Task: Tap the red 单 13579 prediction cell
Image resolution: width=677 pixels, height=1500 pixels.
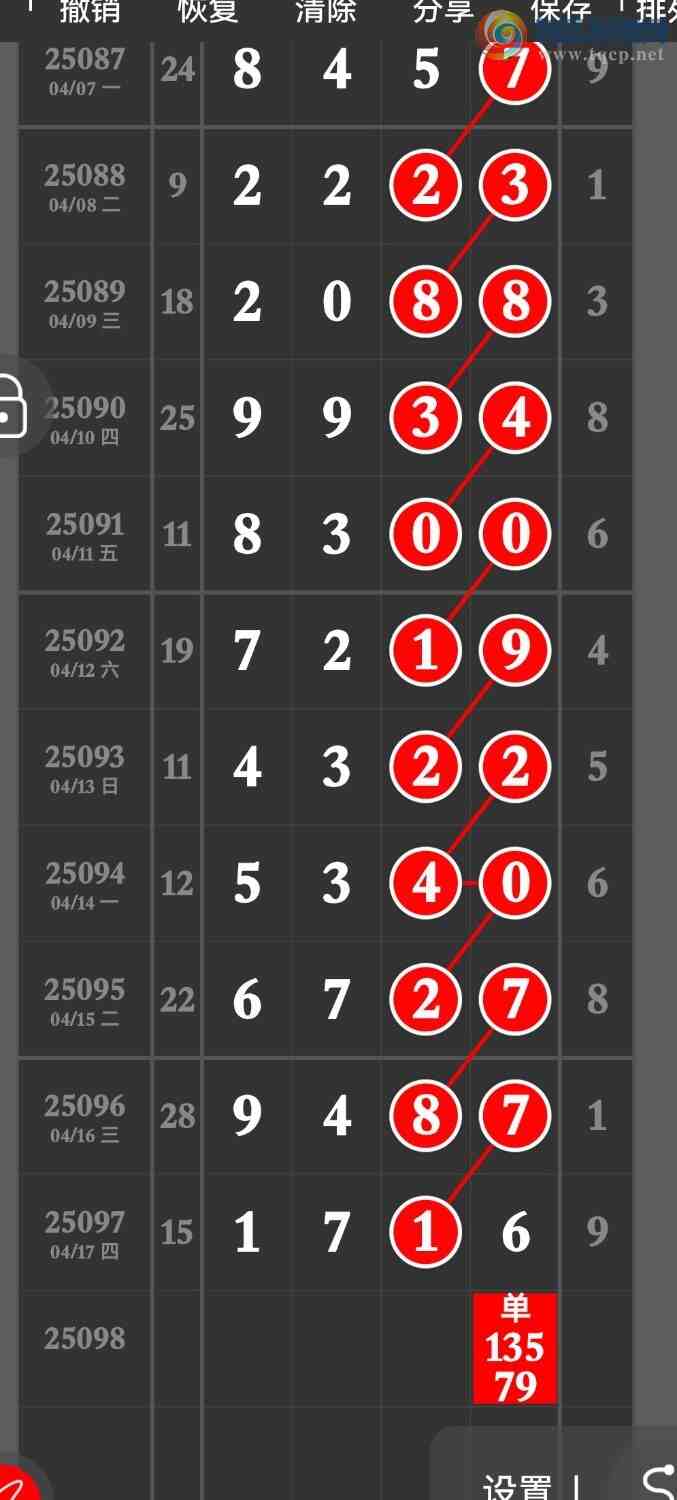Action: [x=515, y=1348]
